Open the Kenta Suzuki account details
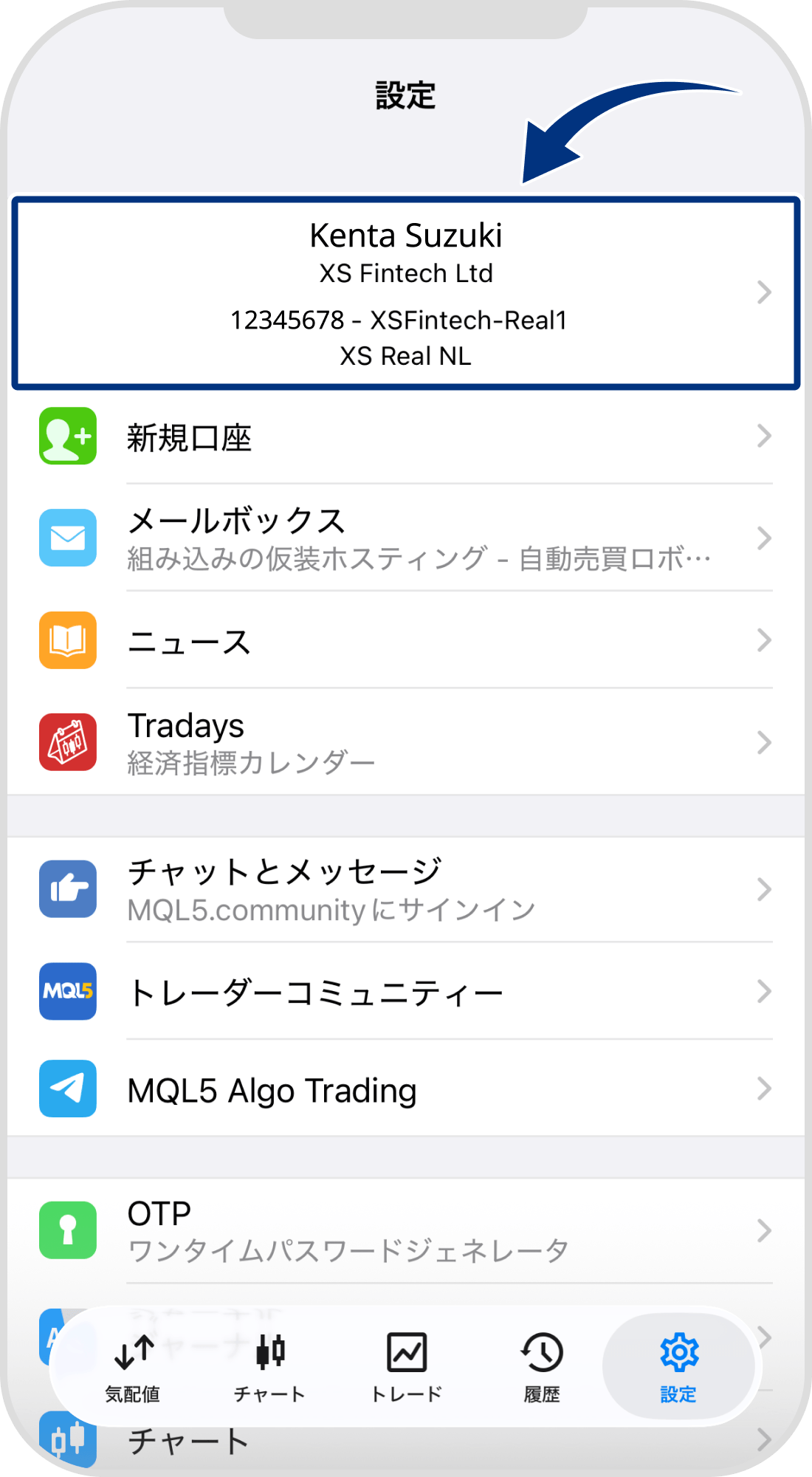 click(x=406, y=293)
